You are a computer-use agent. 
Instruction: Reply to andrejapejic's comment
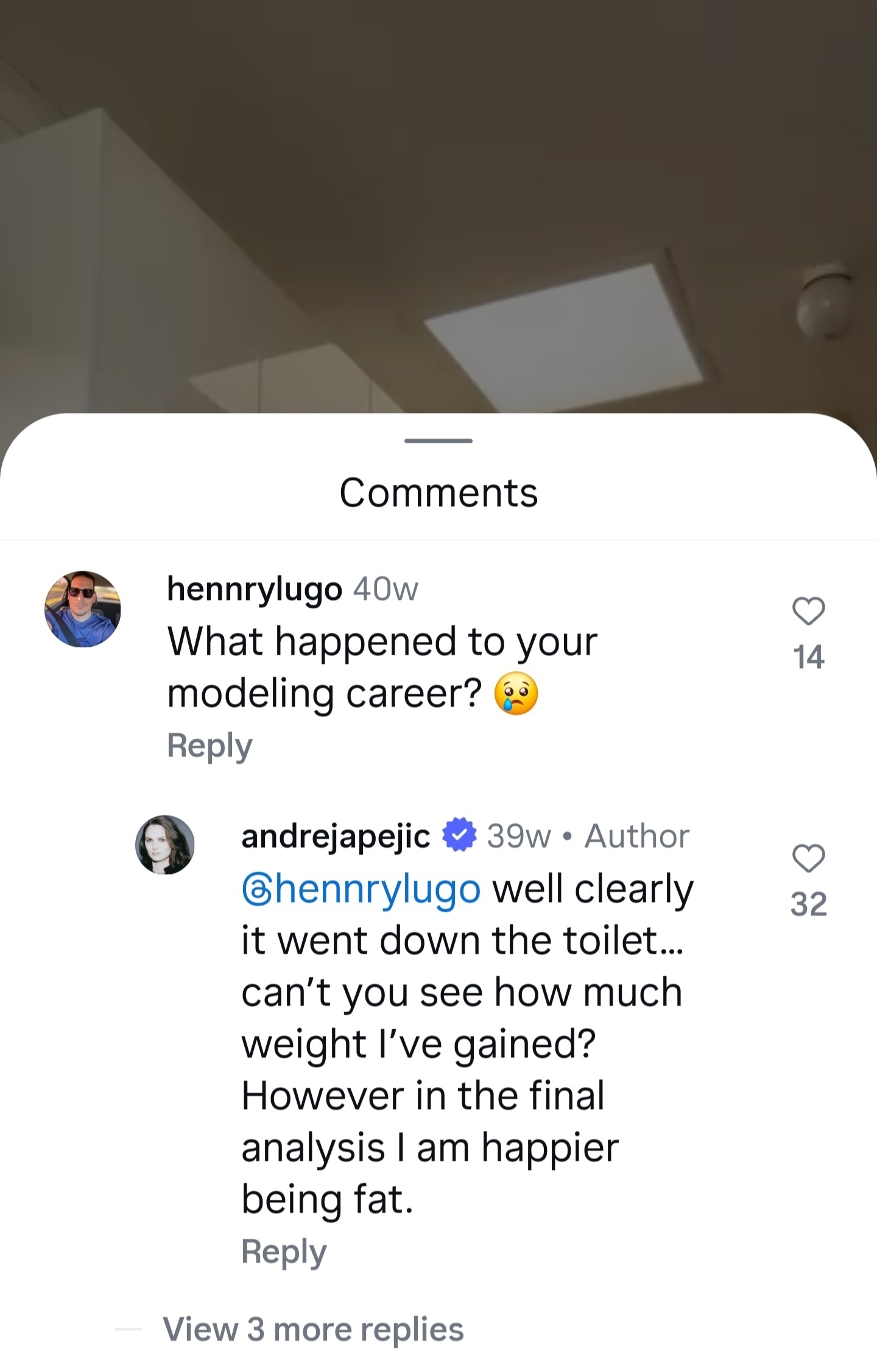[x=284, y=1251]
